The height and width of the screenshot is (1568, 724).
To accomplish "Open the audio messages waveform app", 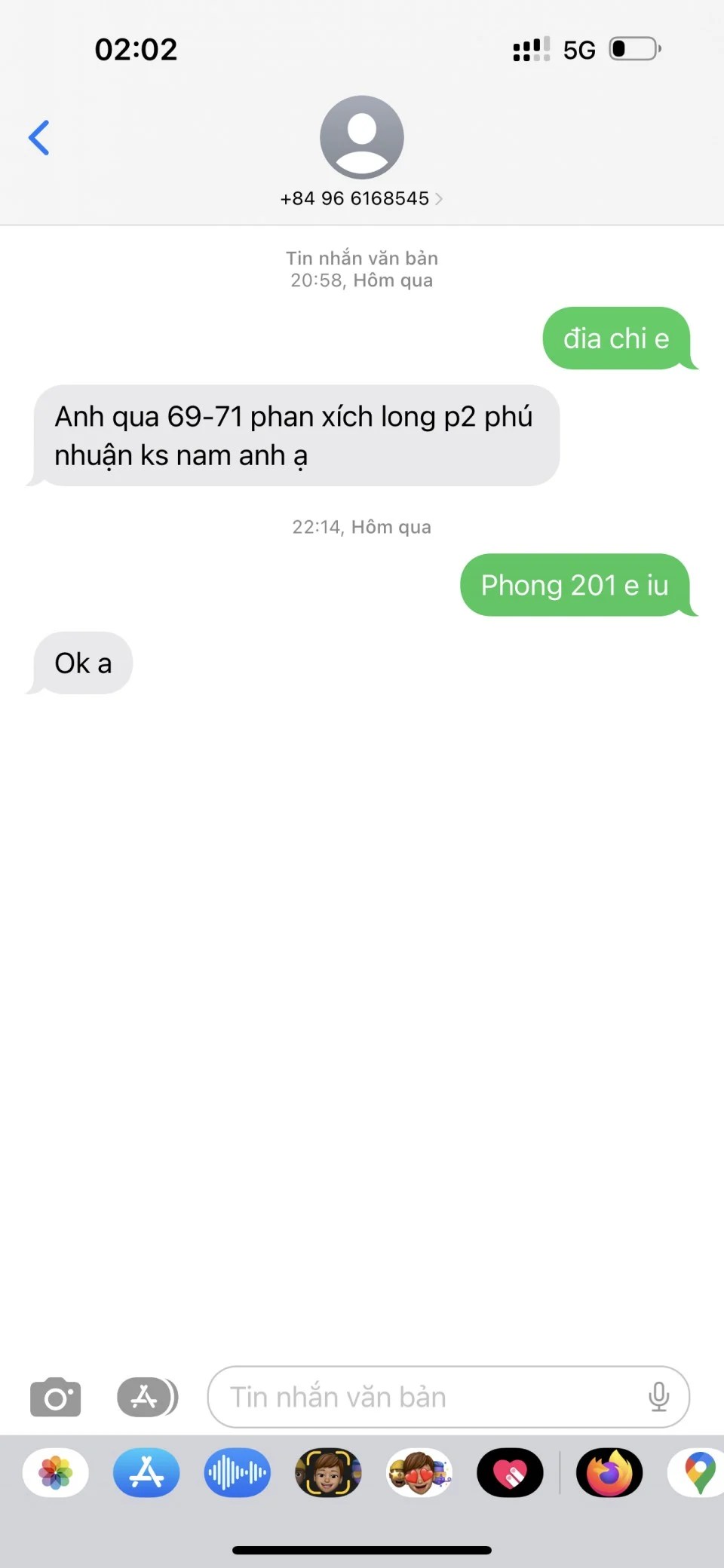I will point(237,1472).
